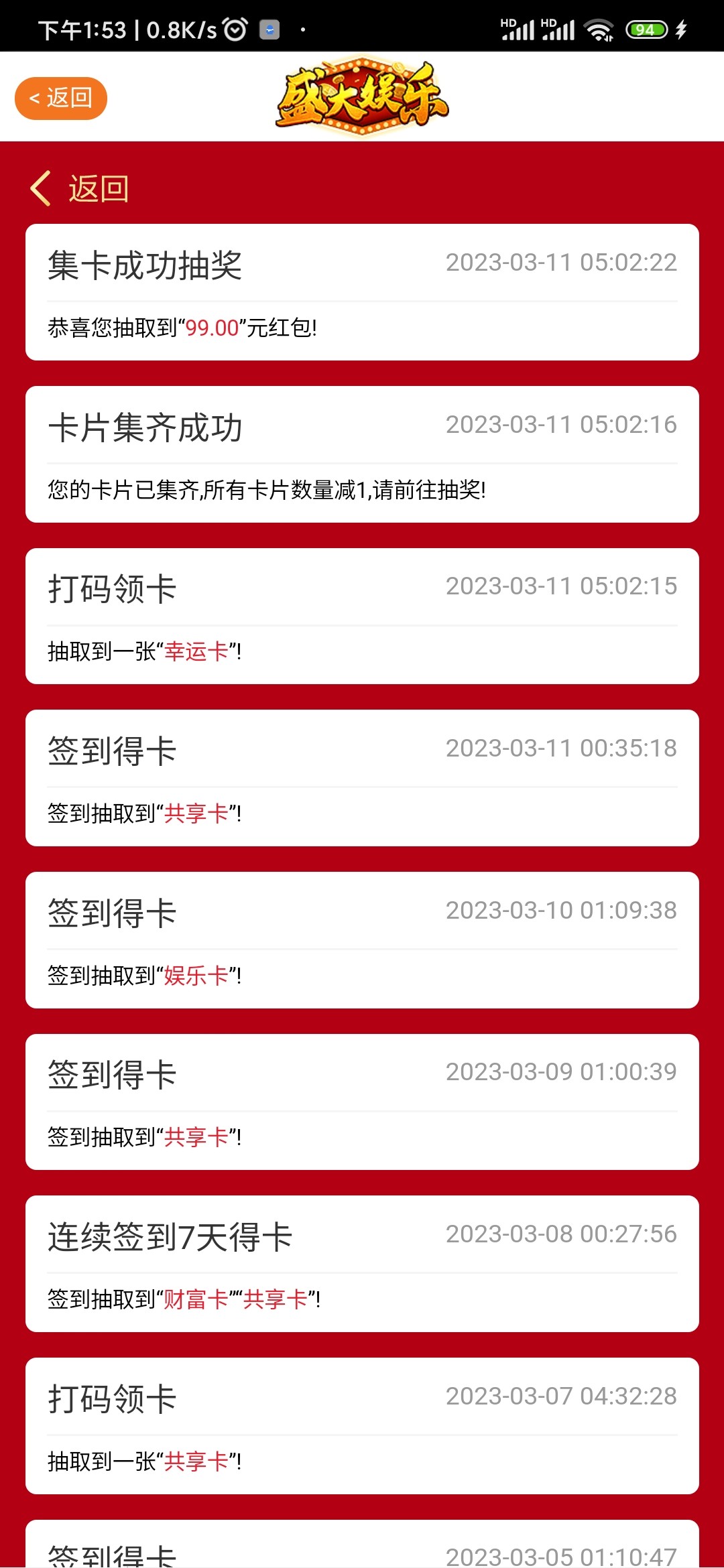Screen dimensions: 724x1568
Task: Tap the blue notification icon in status bar
Action: point(268,28)
